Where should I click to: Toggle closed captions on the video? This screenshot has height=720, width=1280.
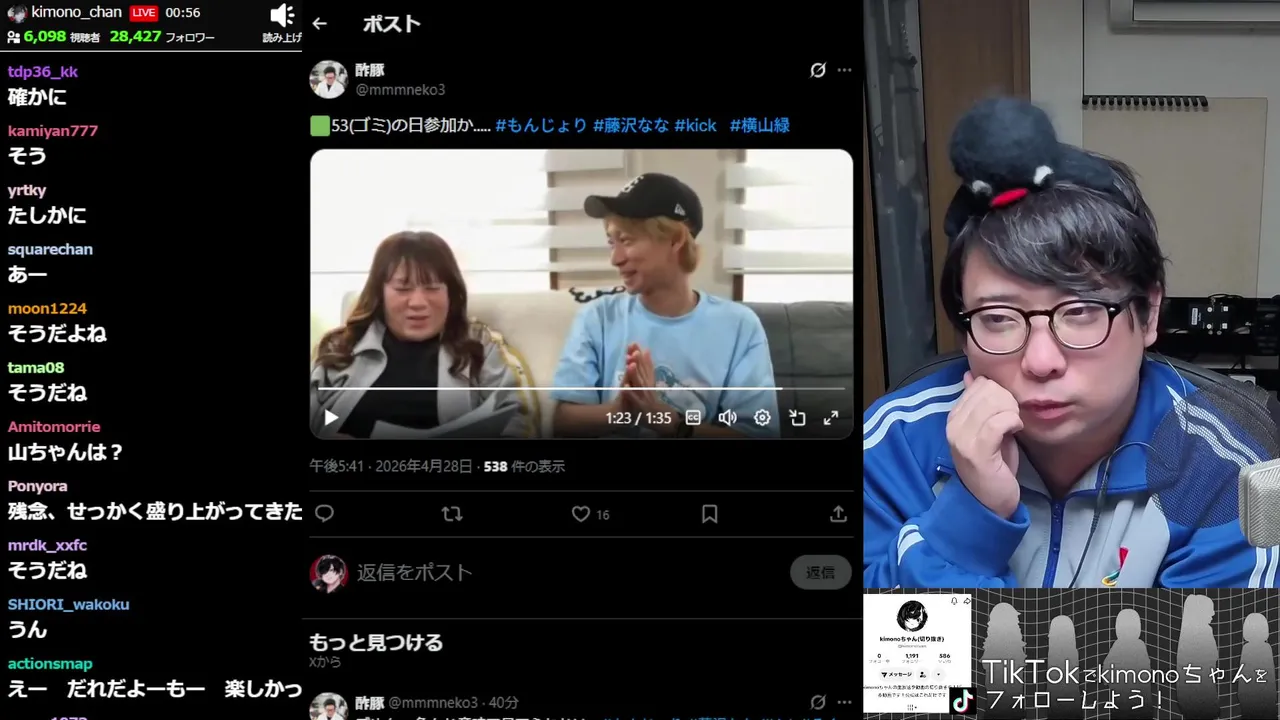pyautogui.click(x=693, y=418)
